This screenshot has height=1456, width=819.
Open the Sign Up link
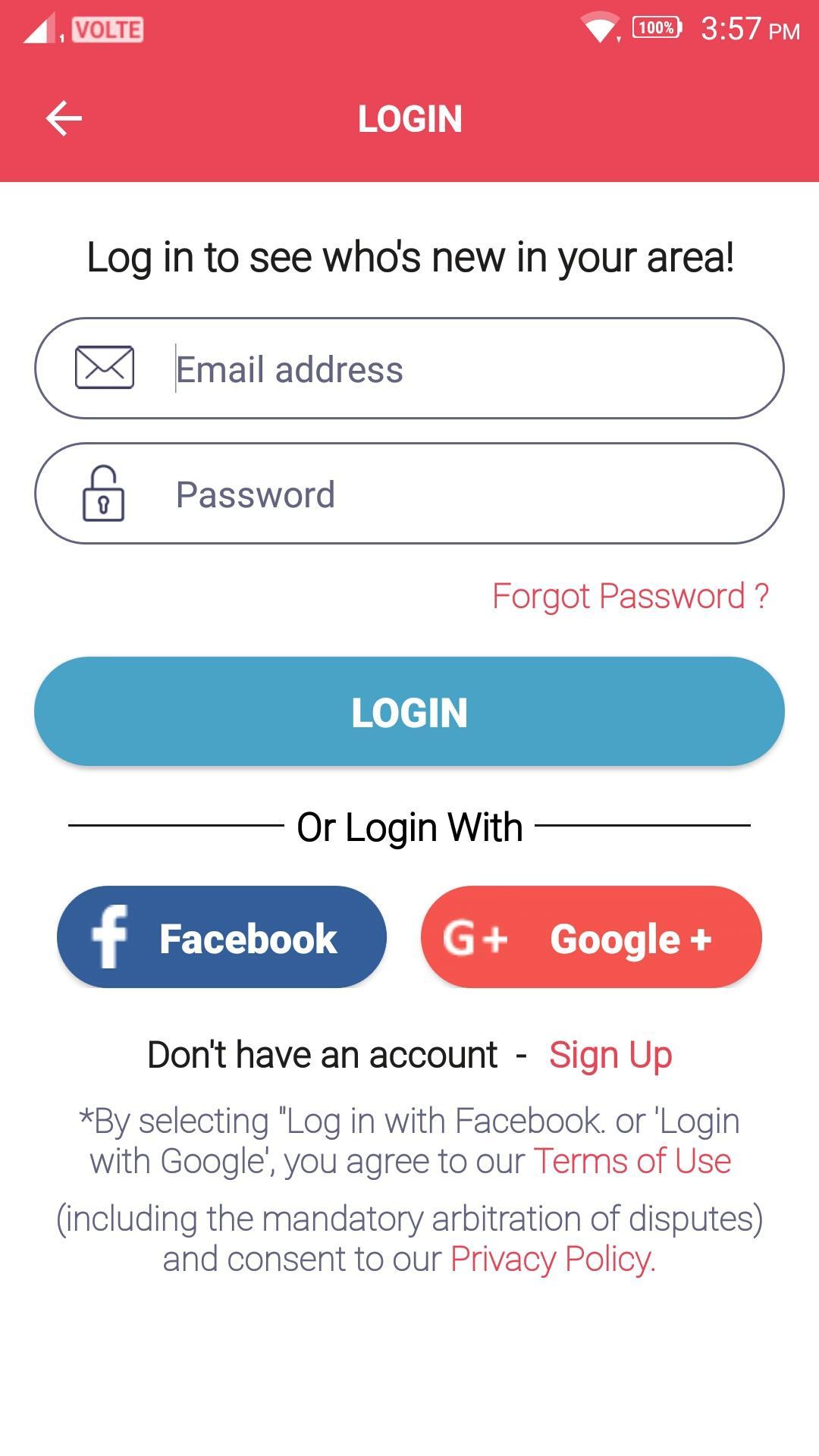point(610,1055)
